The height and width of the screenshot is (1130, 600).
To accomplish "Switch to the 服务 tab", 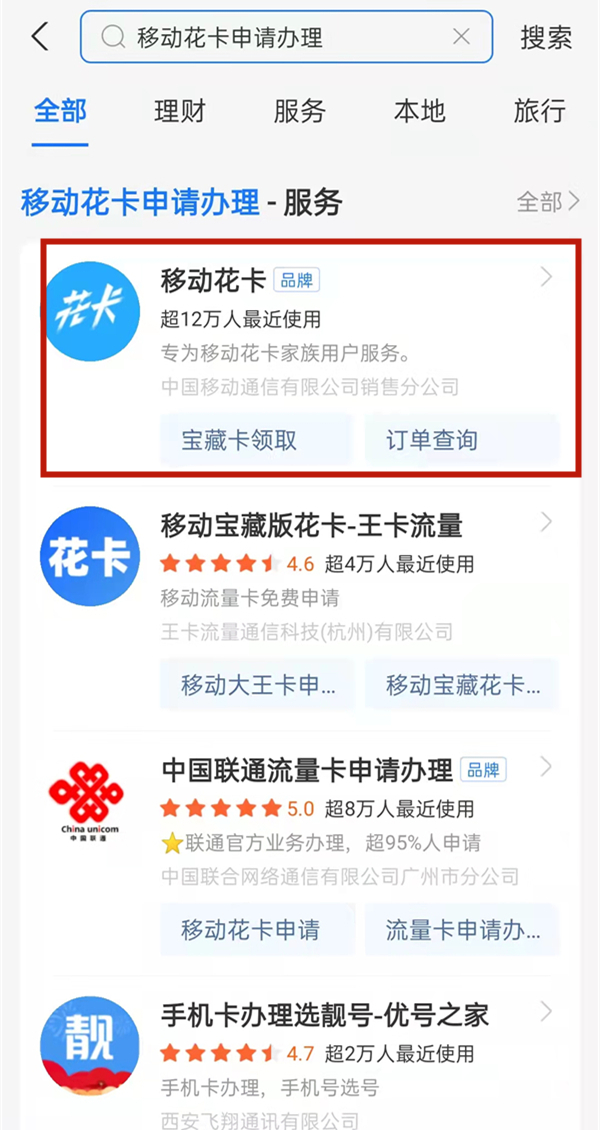I will [x=299, y=111].
